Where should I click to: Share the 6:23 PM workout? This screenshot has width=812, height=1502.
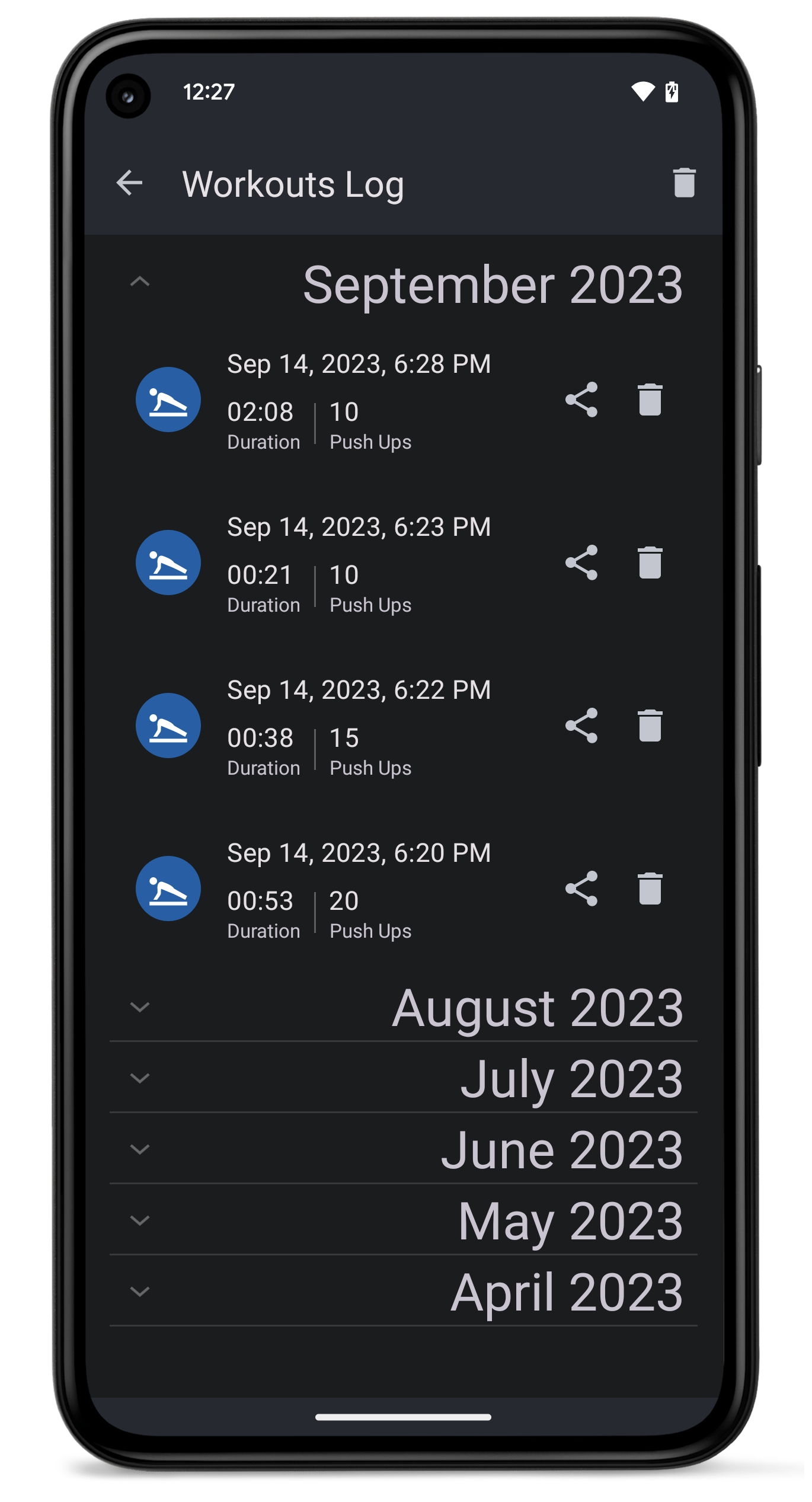(x=581, y=563)
